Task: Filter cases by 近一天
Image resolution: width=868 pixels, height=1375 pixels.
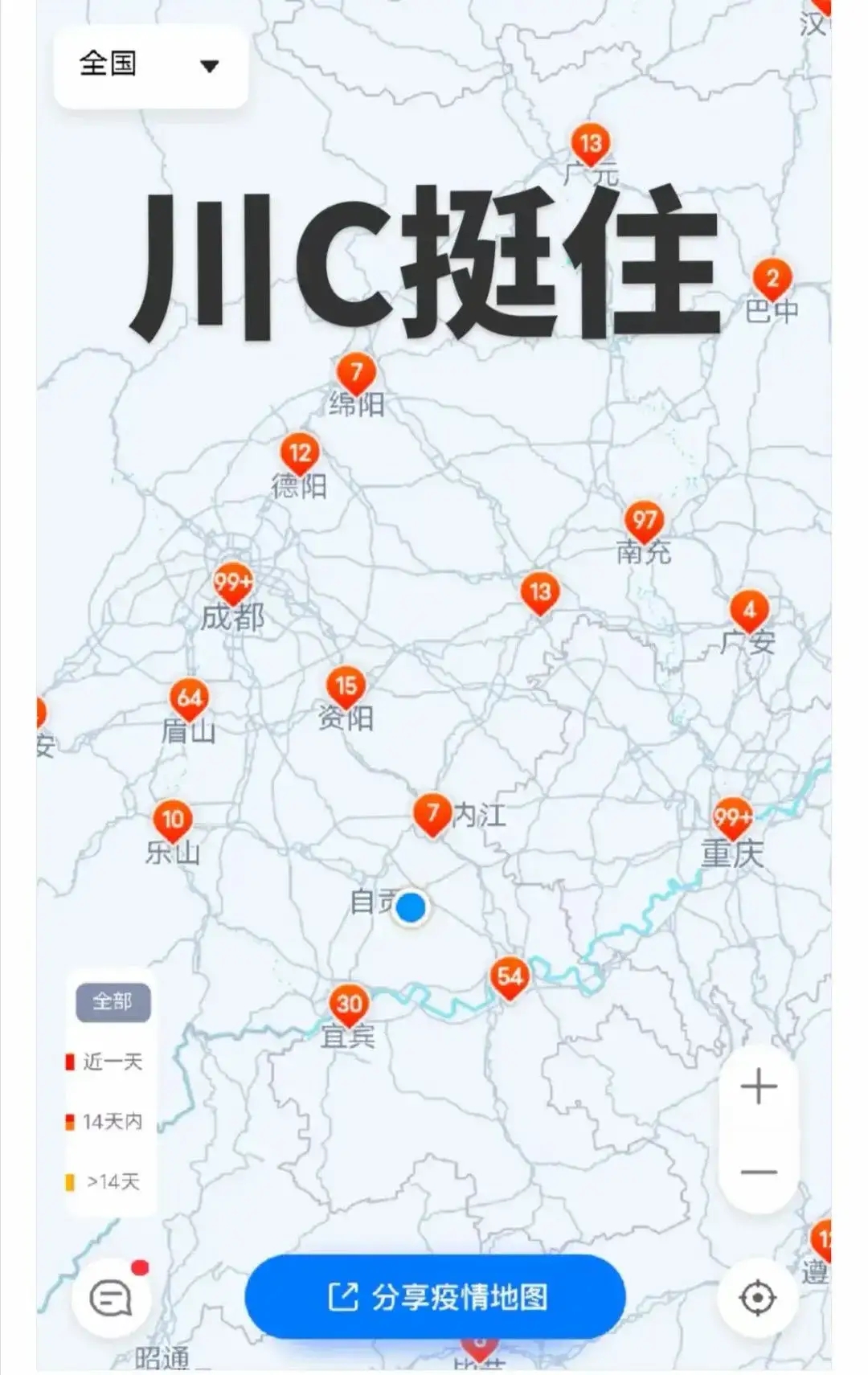Action: click(111, 1062)
